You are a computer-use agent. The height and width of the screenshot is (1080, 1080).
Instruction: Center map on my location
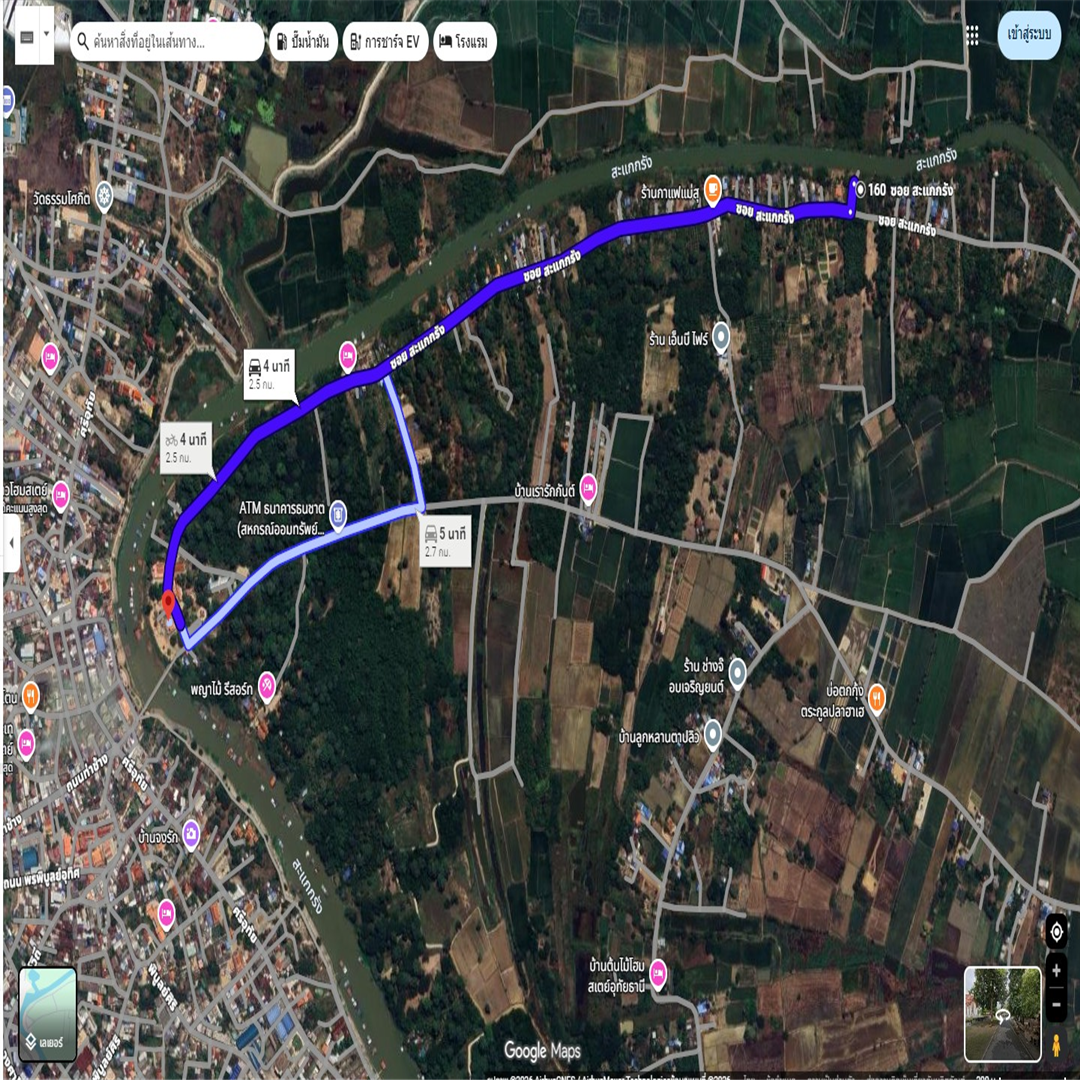[1056, 932]
